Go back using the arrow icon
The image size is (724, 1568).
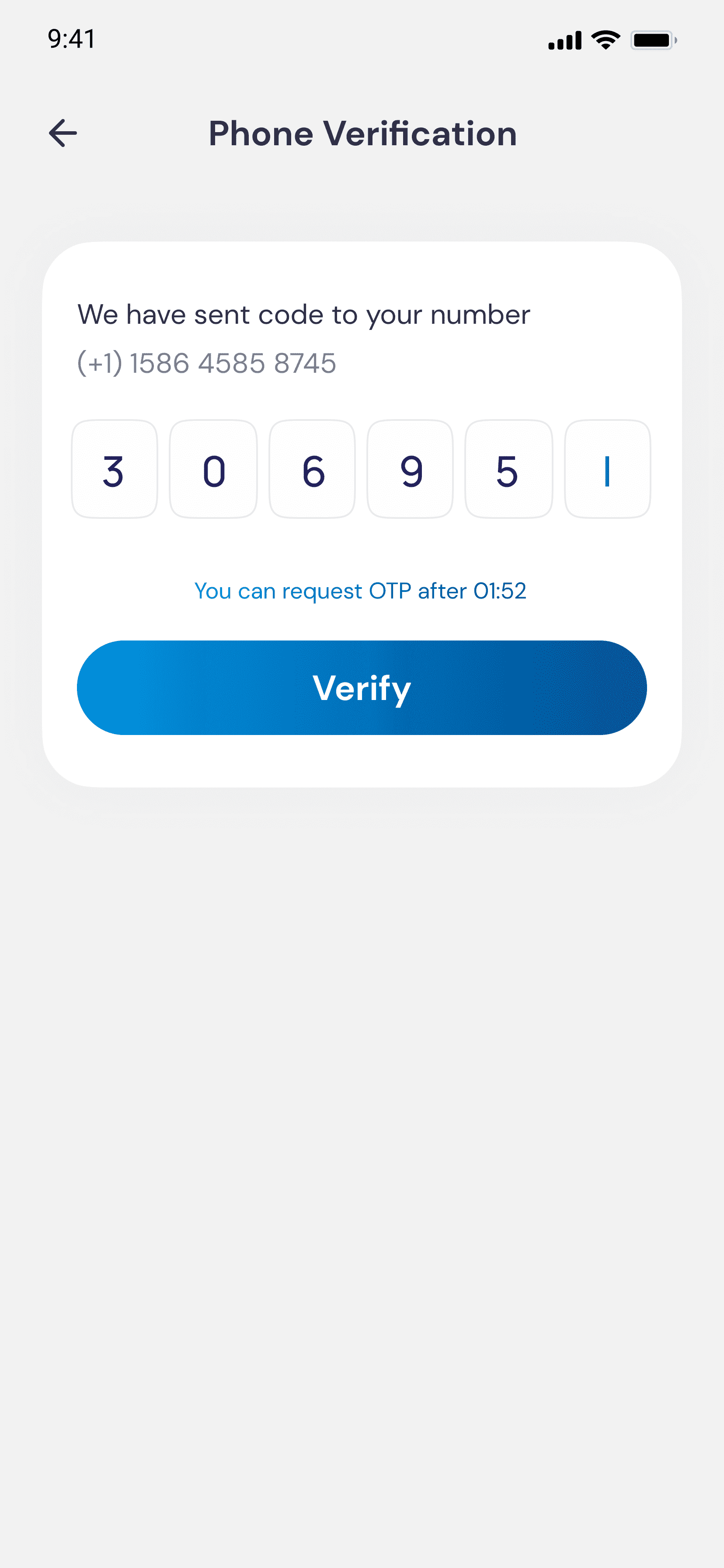pos(63,133)
